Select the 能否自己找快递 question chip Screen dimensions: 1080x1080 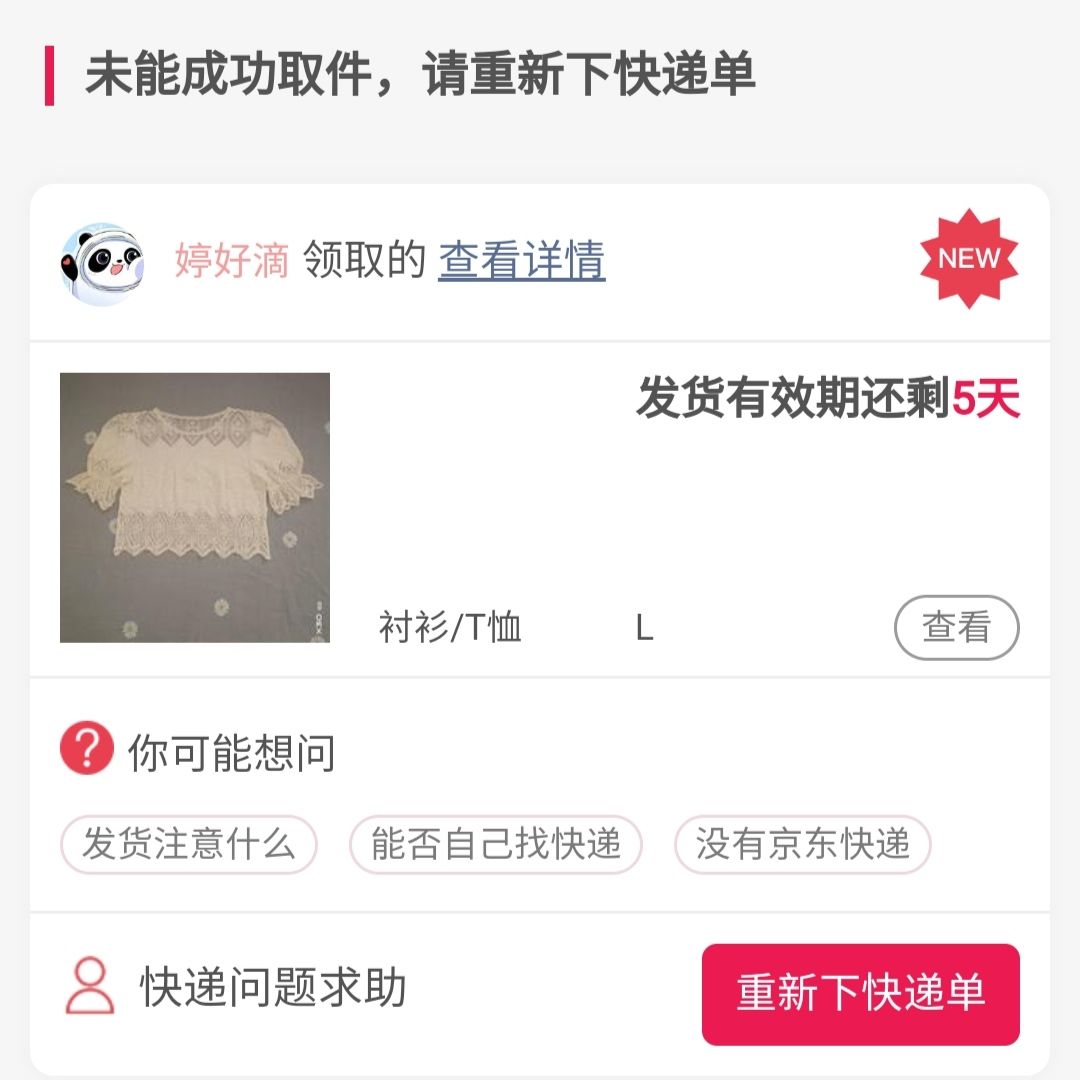point(495,844)
